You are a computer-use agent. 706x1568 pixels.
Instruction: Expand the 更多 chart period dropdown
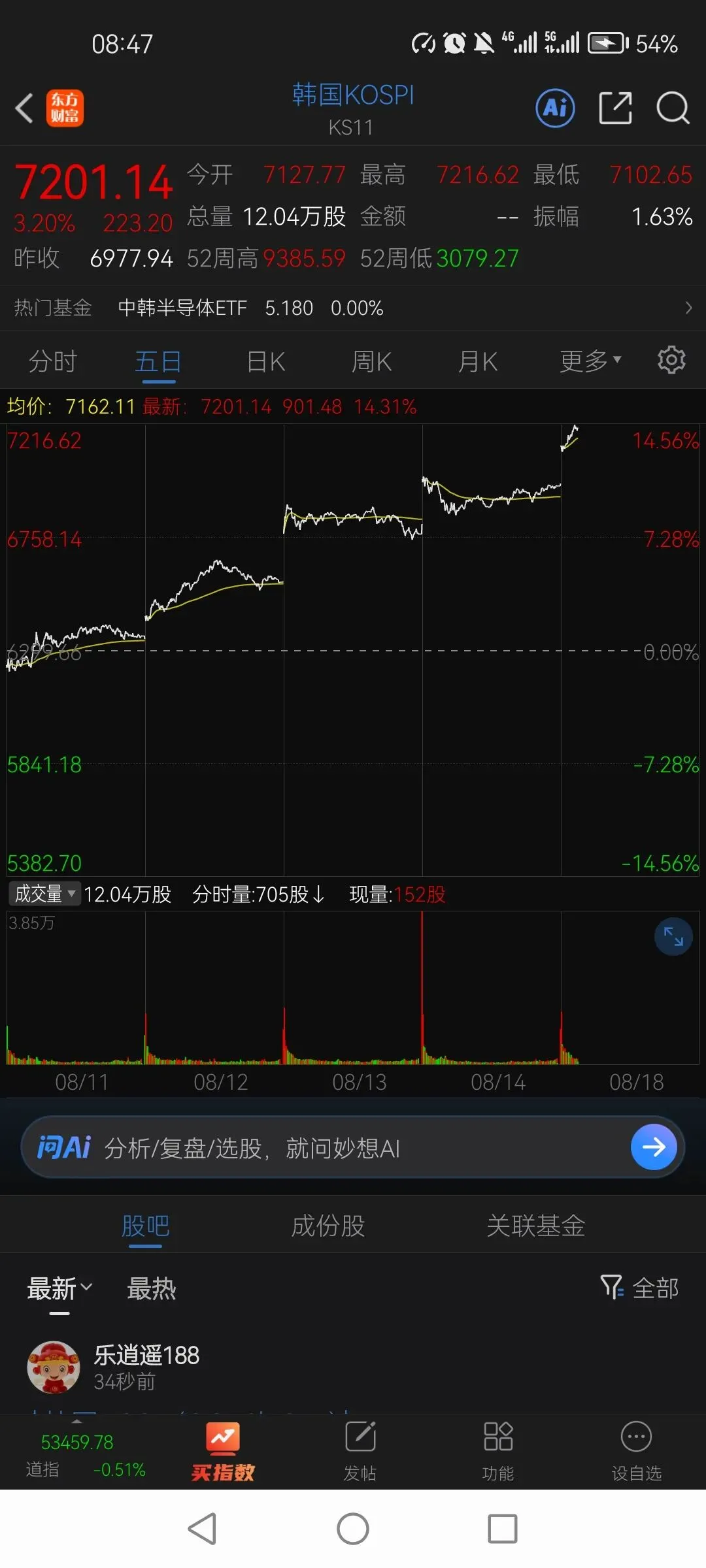[590, 361]
